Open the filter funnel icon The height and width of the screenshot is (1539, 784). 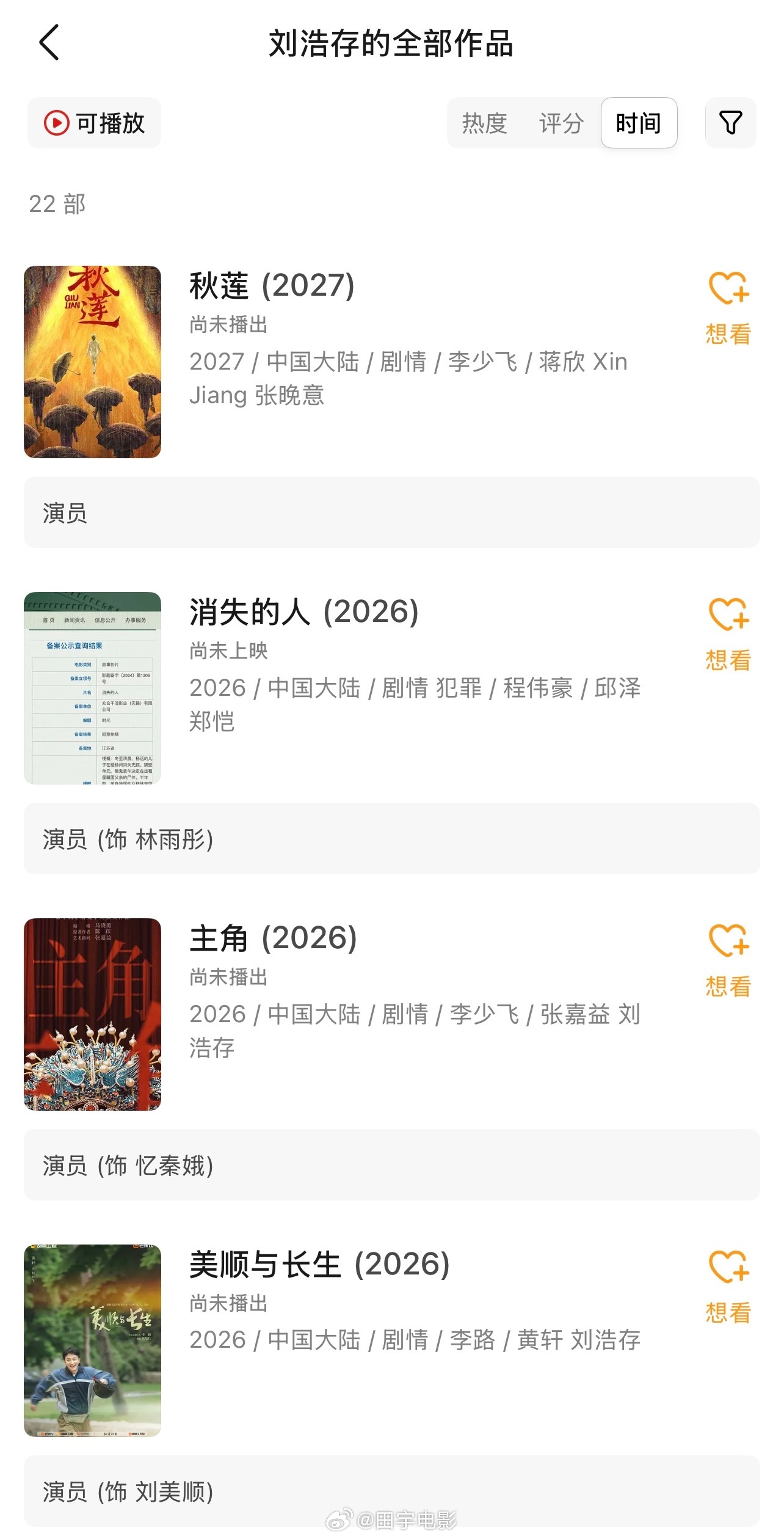(730, 123)
